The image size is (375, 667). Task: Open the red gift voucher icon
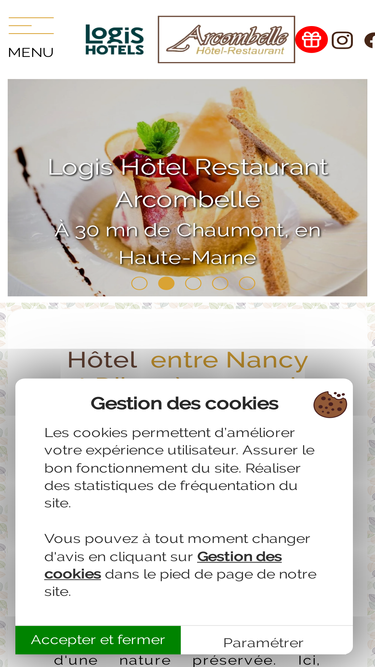[x=311, y=40]
